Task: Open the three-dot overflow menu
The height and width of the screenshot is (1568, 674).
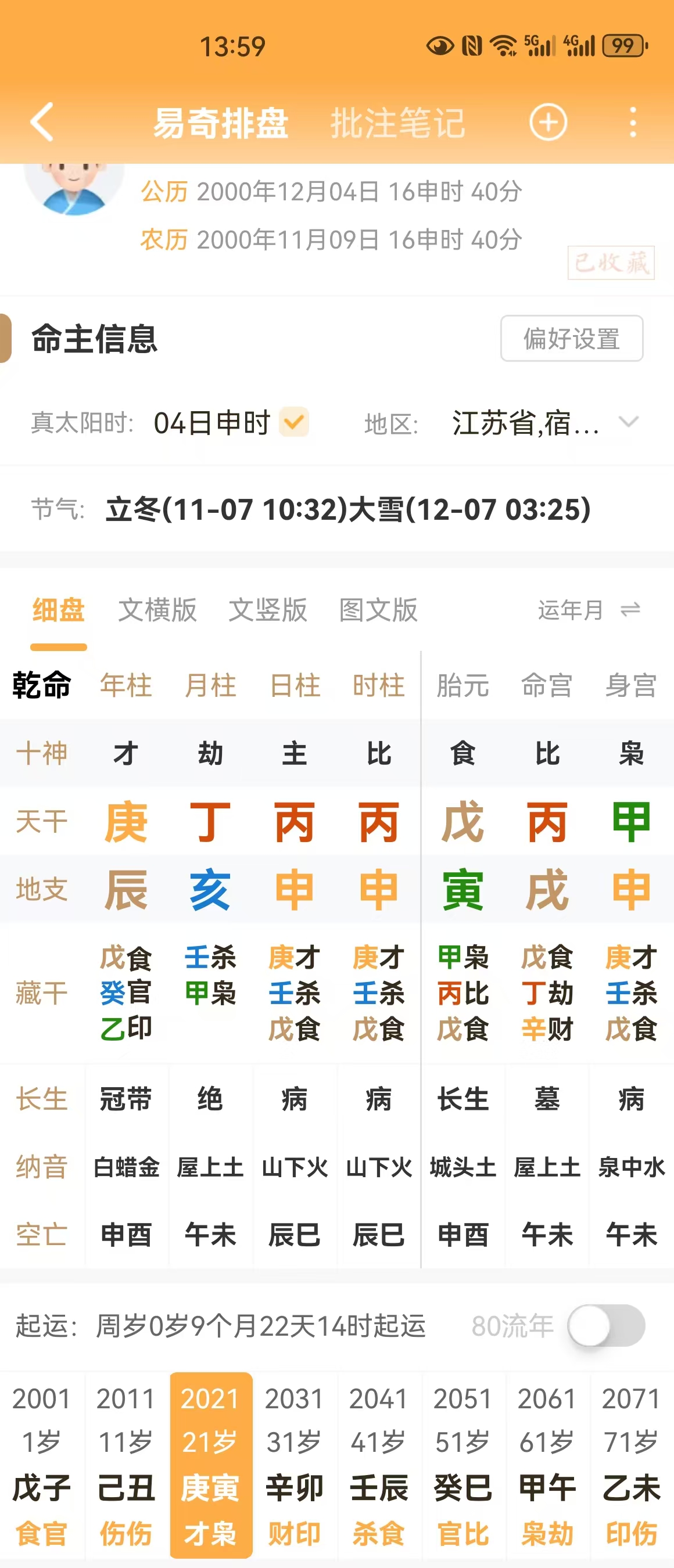Action: 633,123
